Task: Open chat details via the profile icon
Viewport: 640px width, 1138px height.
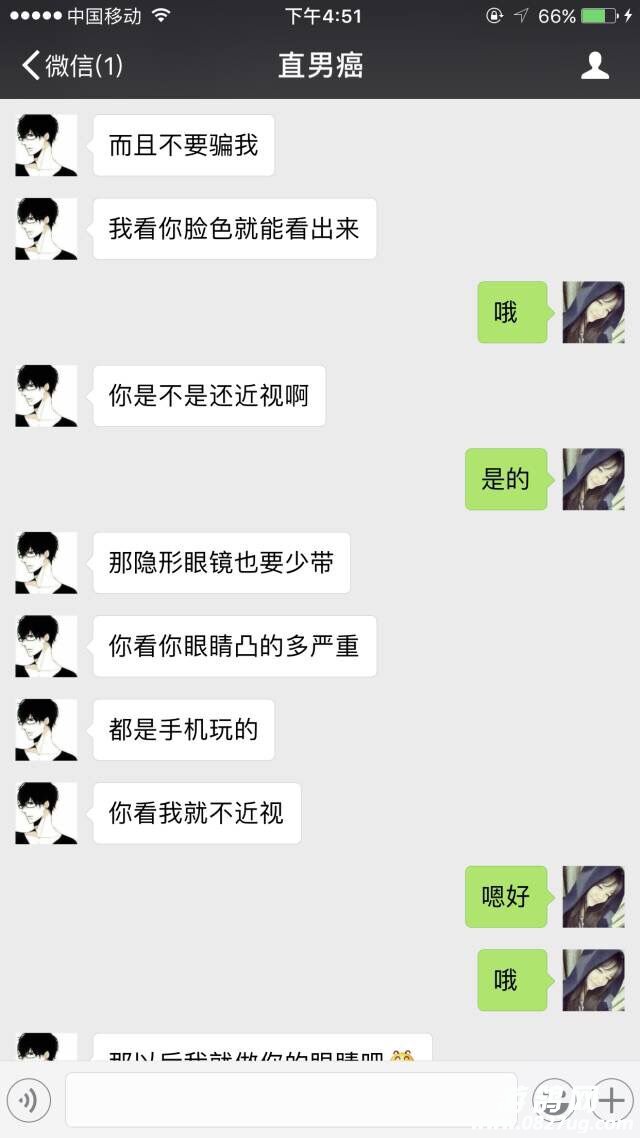Action: click(595, 66)
